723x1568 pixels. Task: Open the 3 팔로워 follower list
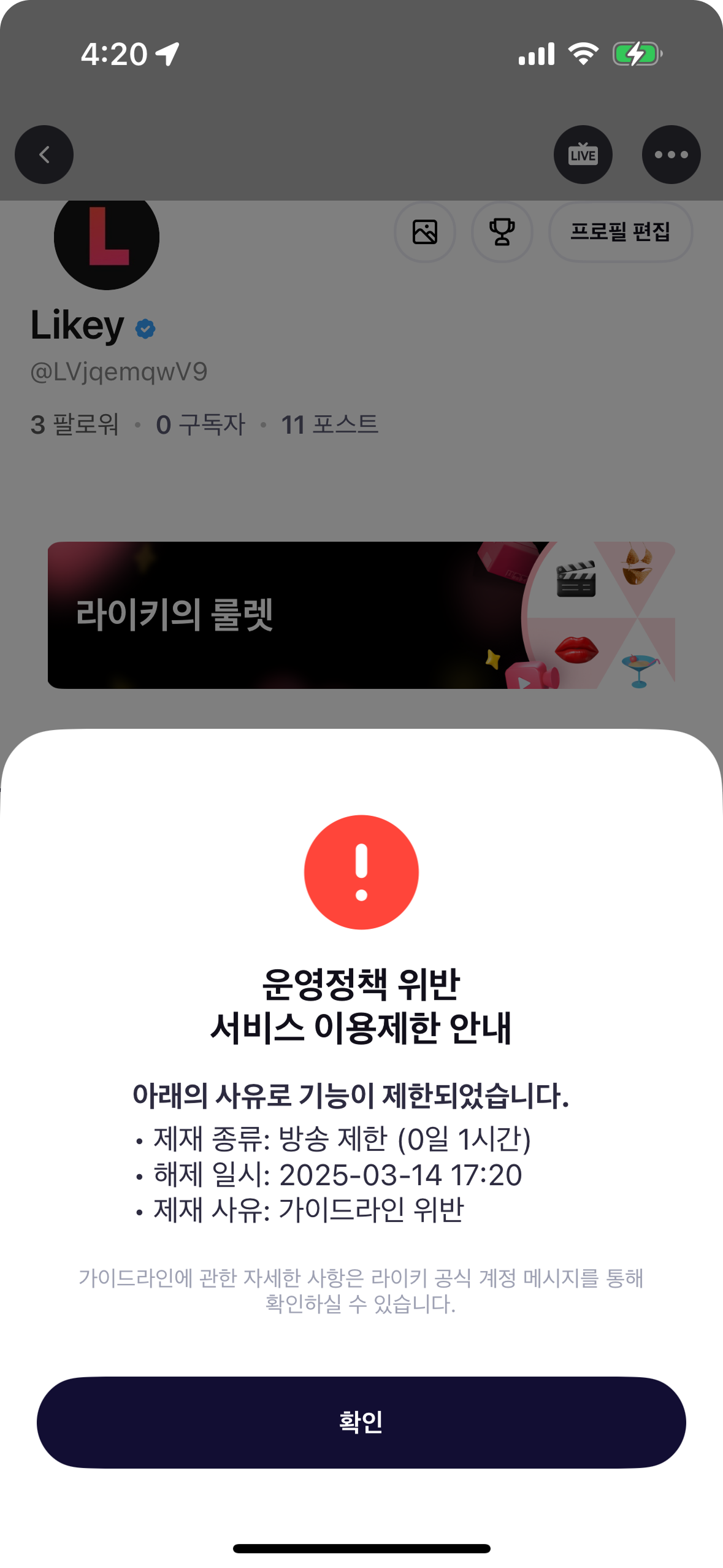point(74,425)
